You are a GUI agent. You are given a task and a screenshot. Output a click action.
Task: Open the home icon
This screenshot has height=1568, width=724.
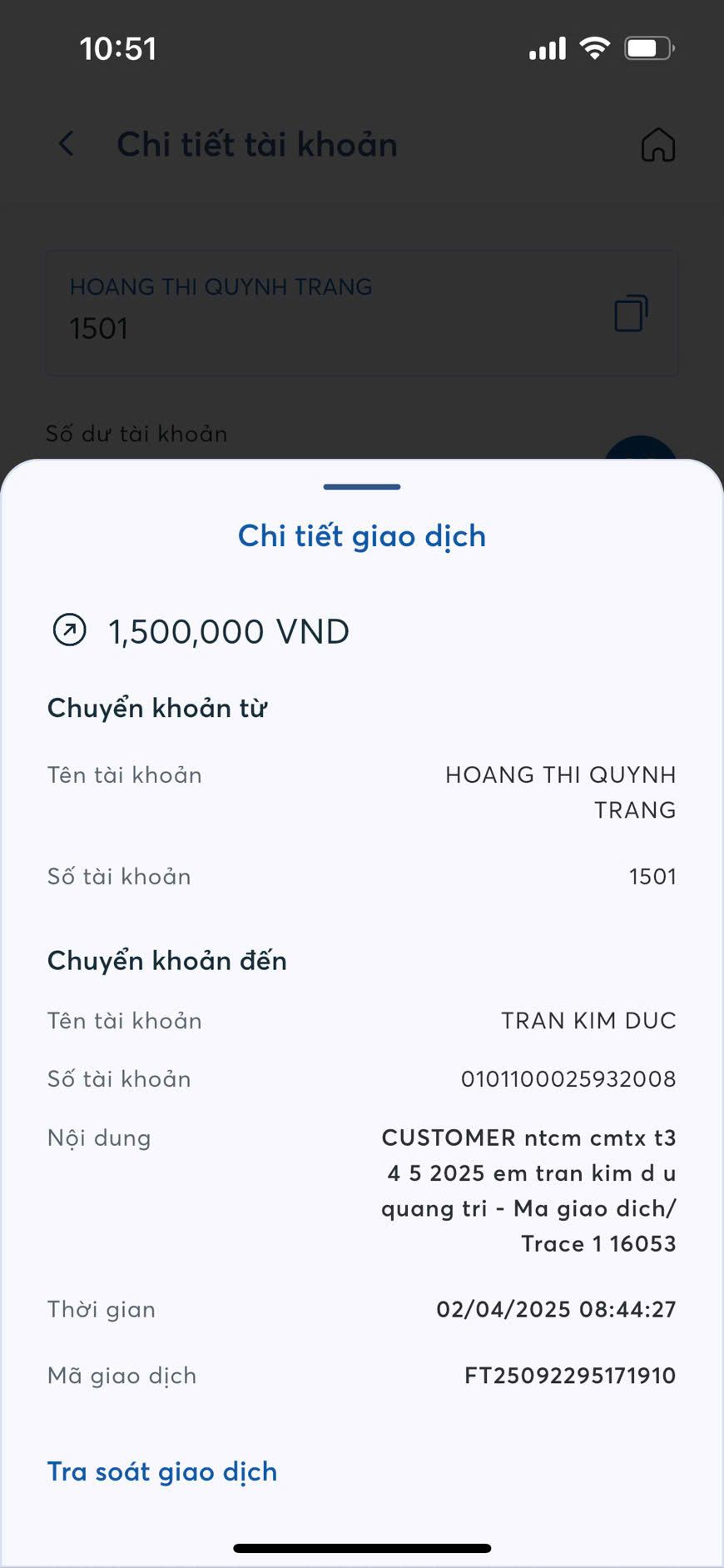pyautogui.click(x=657, y=145)
